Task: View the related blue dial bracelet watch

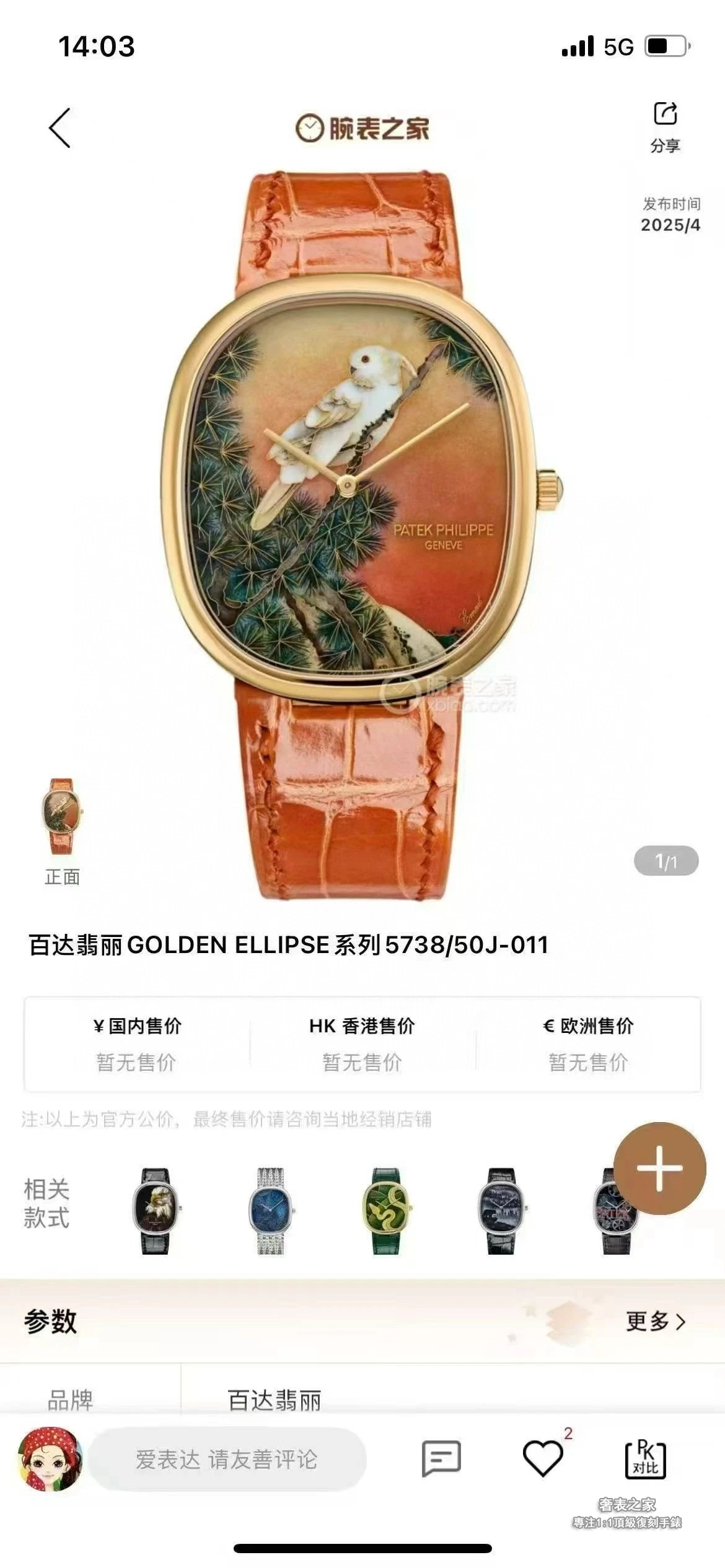Action: click(271, 1211)
